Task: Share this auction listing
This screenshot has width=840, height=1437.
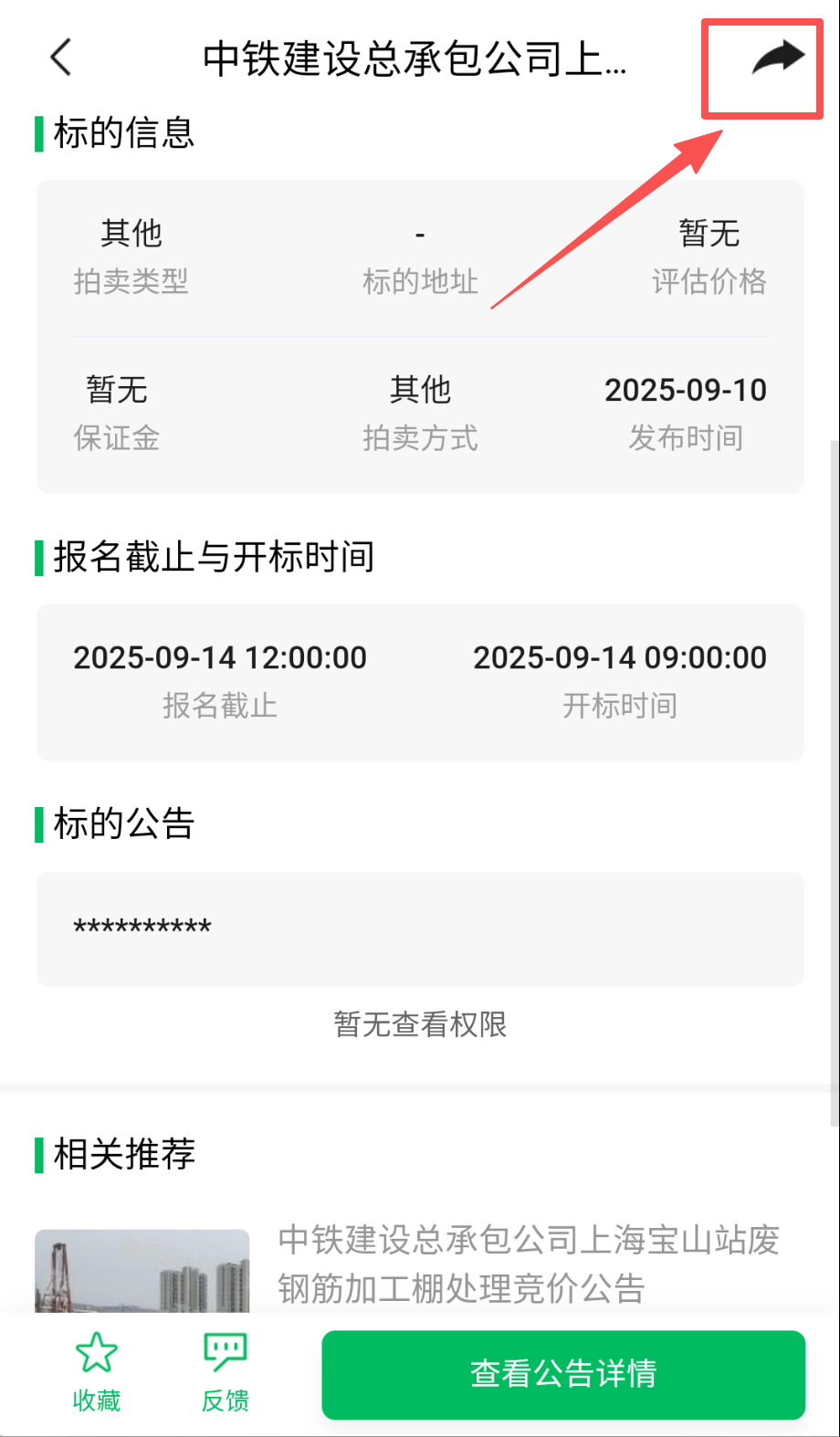Action: pos(777,58)
